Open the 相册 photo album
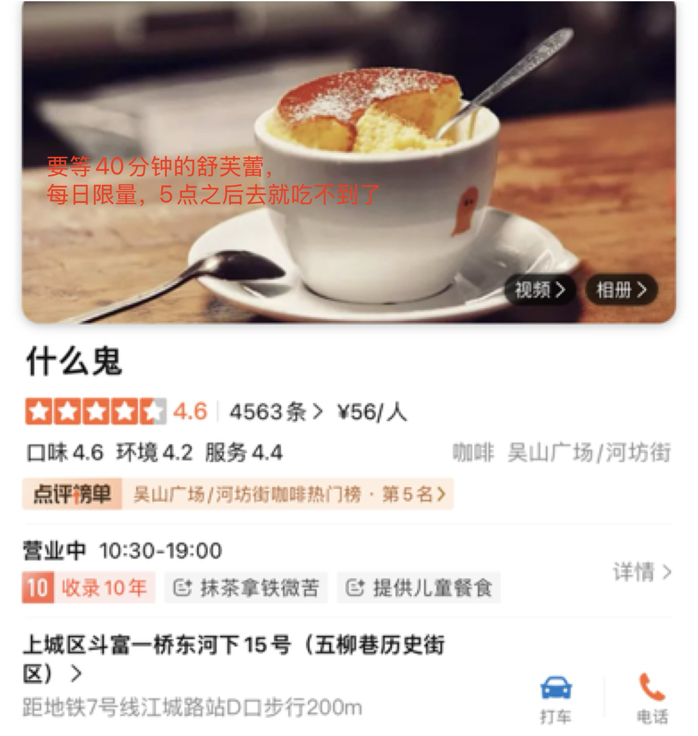Image resolution: width=698 pixels, height=736 pixels. pyautogui.click(x=621, y=290)
